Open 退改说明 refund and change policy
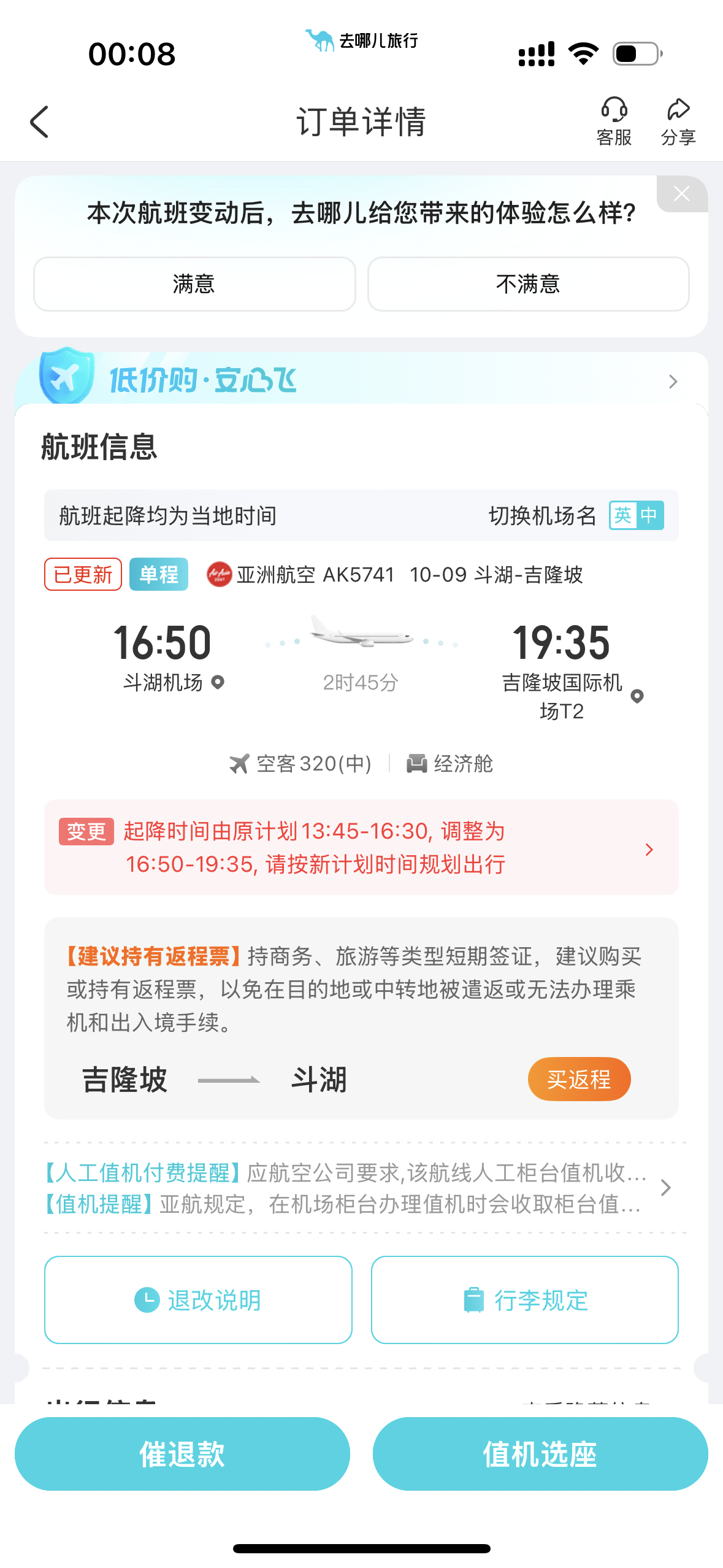 pos(198,1300)
